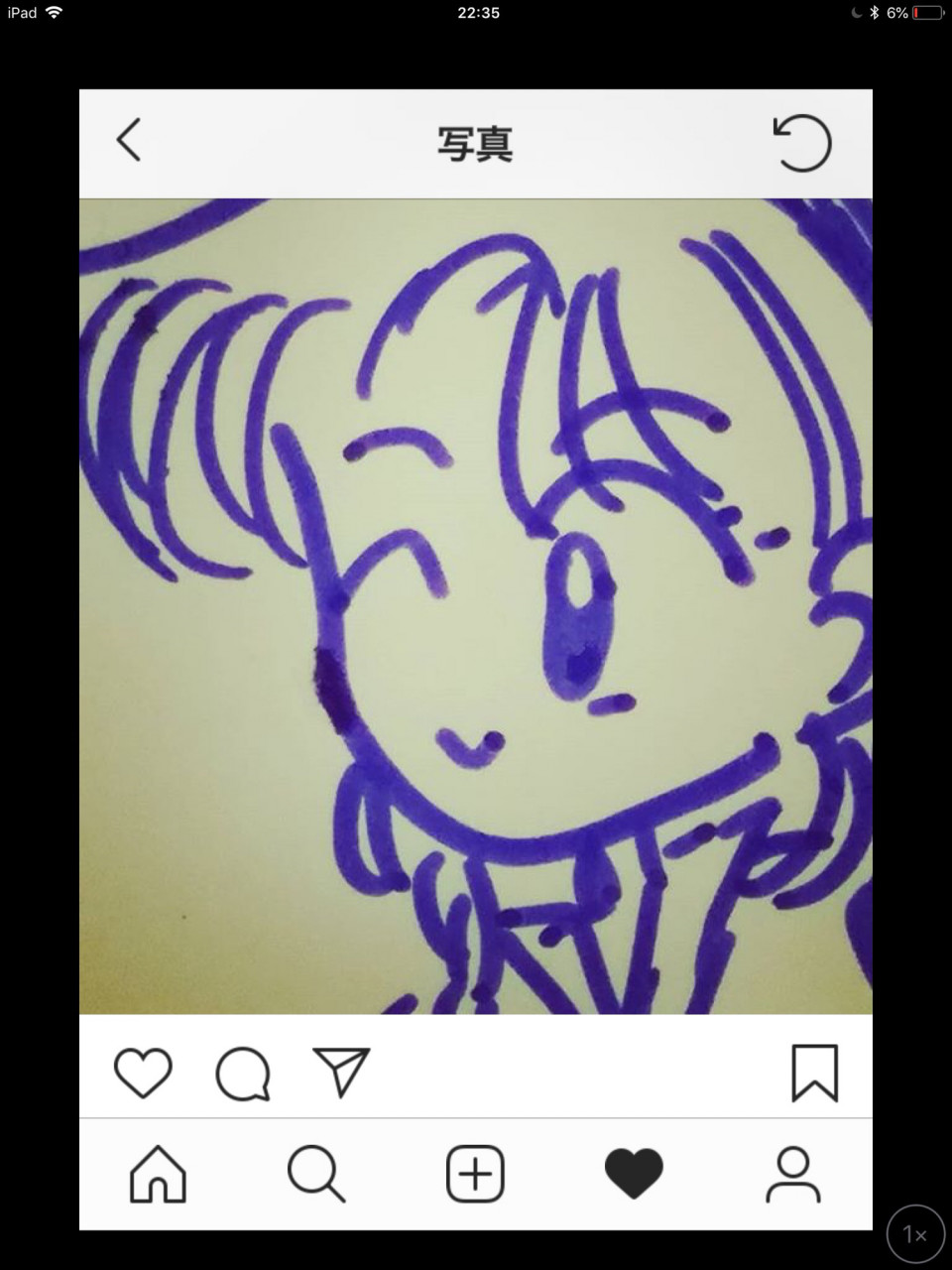The width and height of the screenshot is (952, 1270).
Task: Open the Profile tab
Action: tap(793, 1175)
